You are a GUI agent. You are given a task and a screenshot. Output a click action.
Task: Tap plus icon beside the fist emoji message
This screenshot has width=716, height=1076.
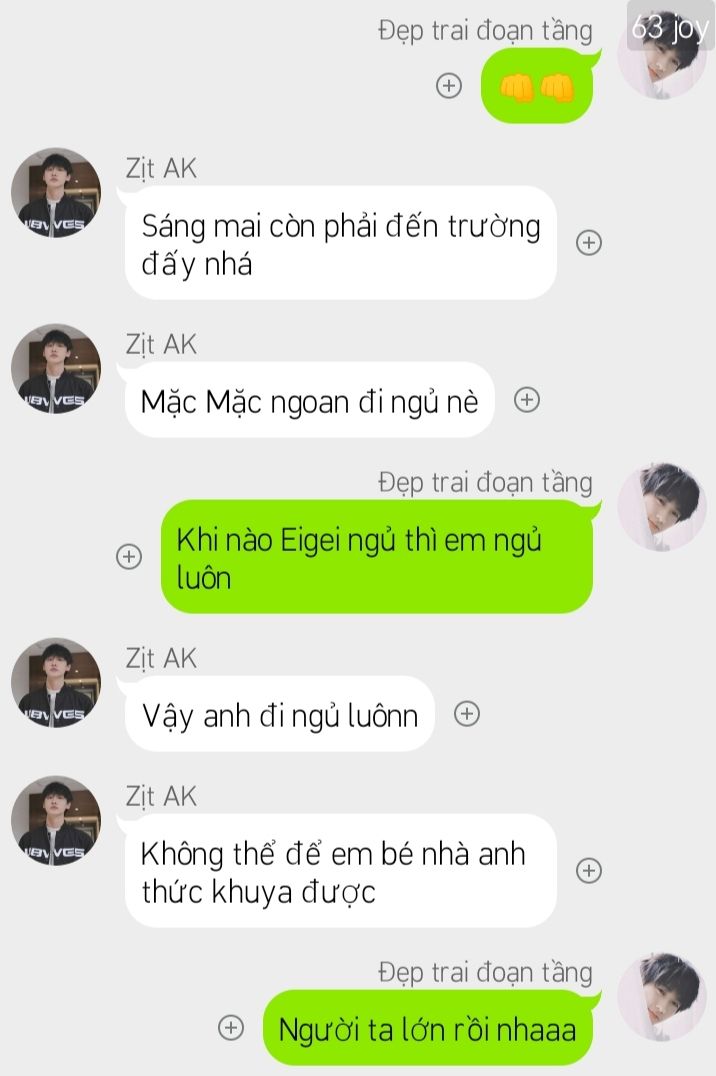pyautogui.click(x=449, y=86)
